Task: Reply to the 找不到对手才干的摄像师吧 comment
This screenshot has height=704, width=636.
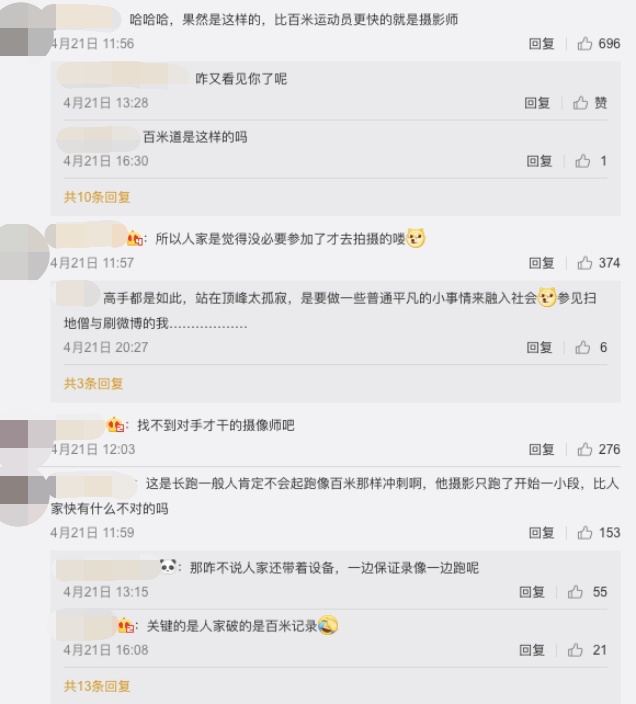Action: tap(541, 450)
